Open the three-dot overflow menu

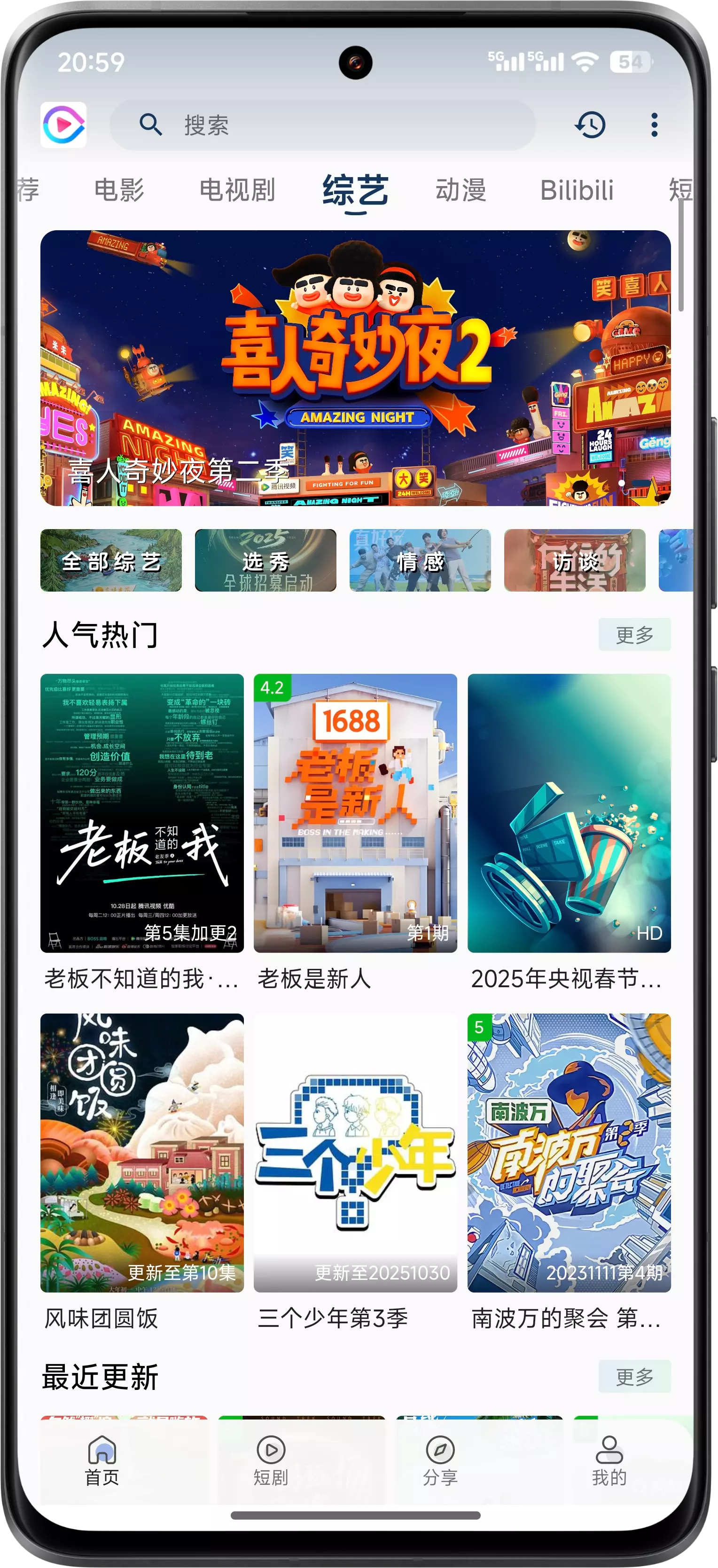[x=654, y=125]
